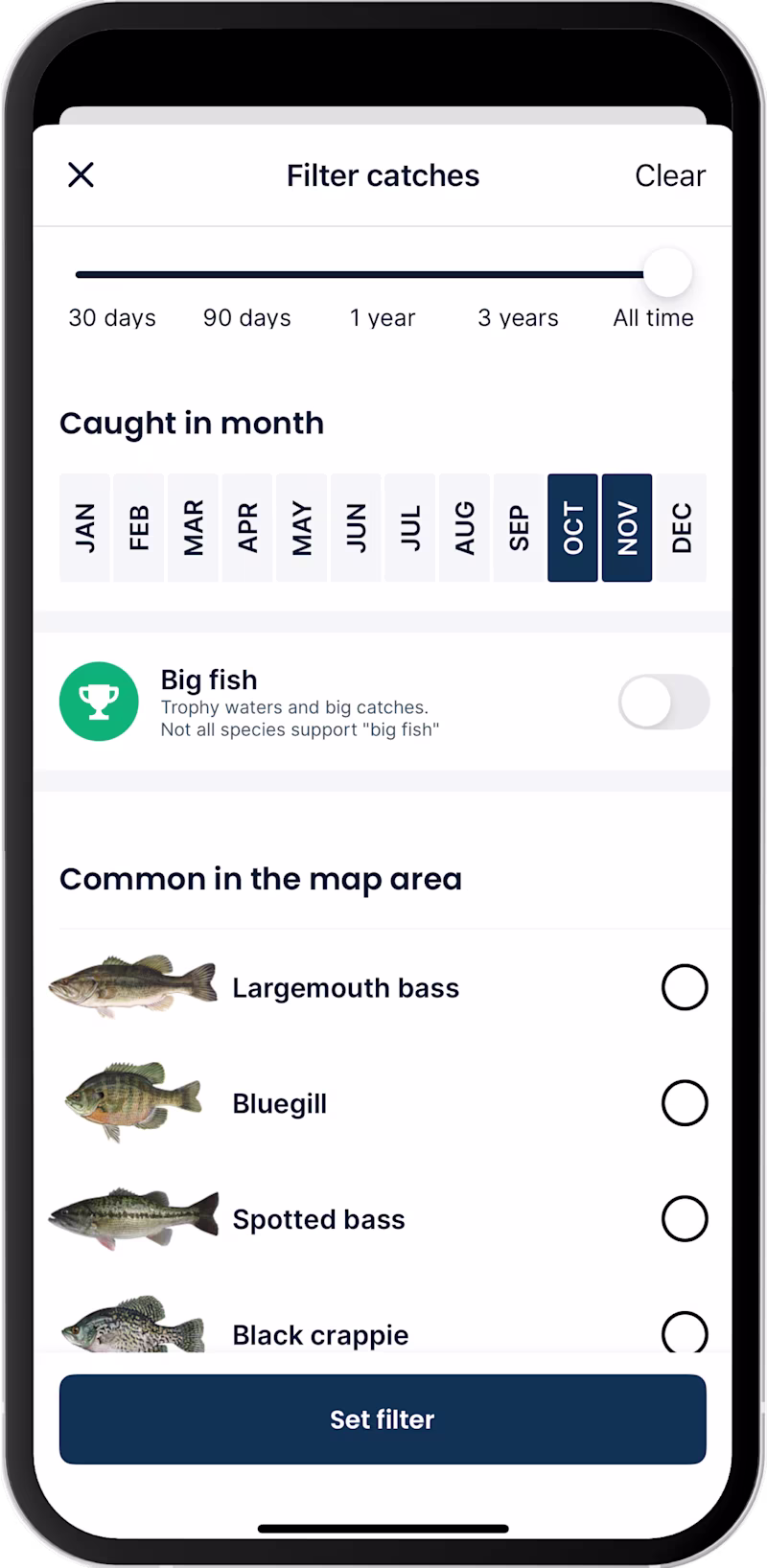
Task: Close the Filter catches sheet
Action: point(81,175)
